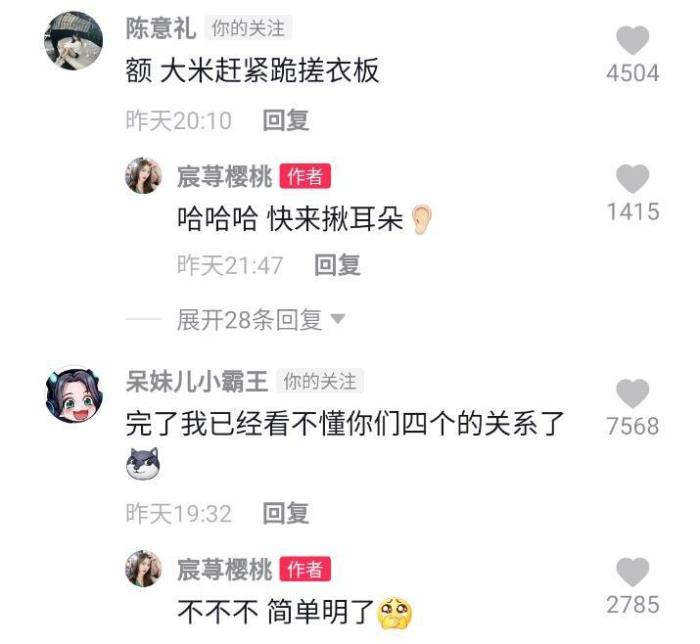
Task: Open 宸荨樱桃's avatar beside 快来揪耳朵 reply
Action: pos(143,176)
